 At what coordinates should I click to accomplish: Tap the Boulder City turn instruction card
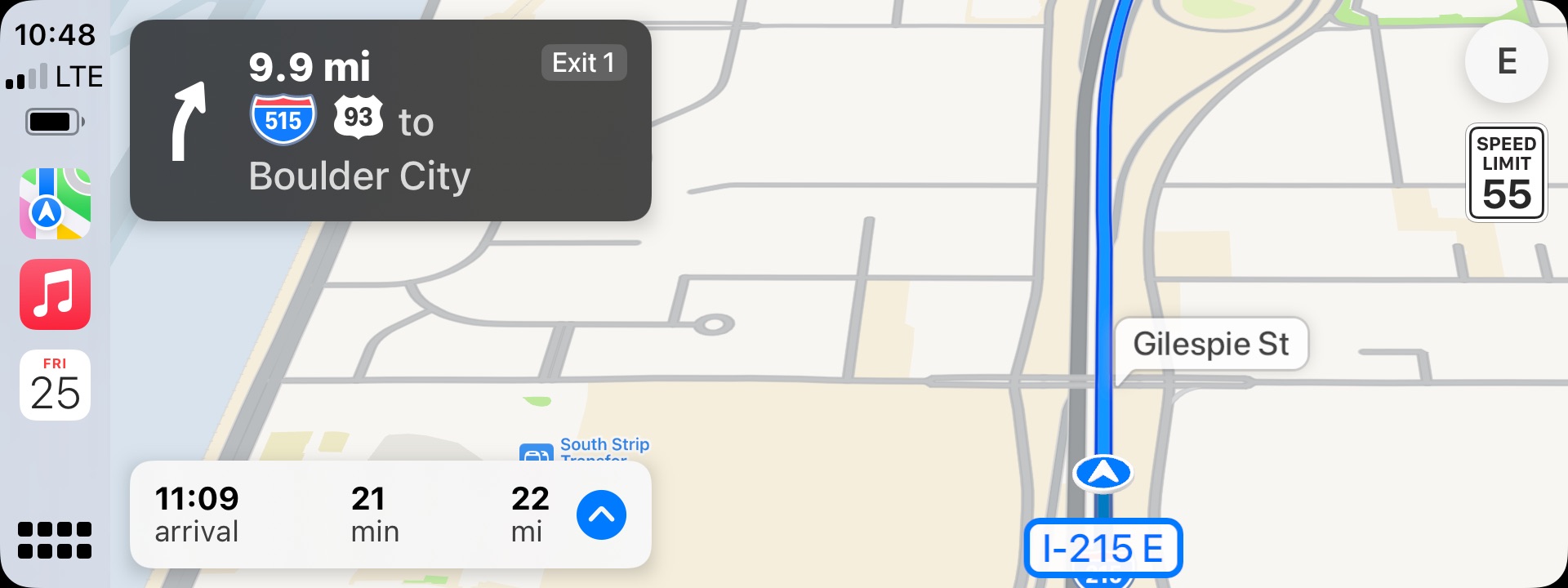(390, 121)
